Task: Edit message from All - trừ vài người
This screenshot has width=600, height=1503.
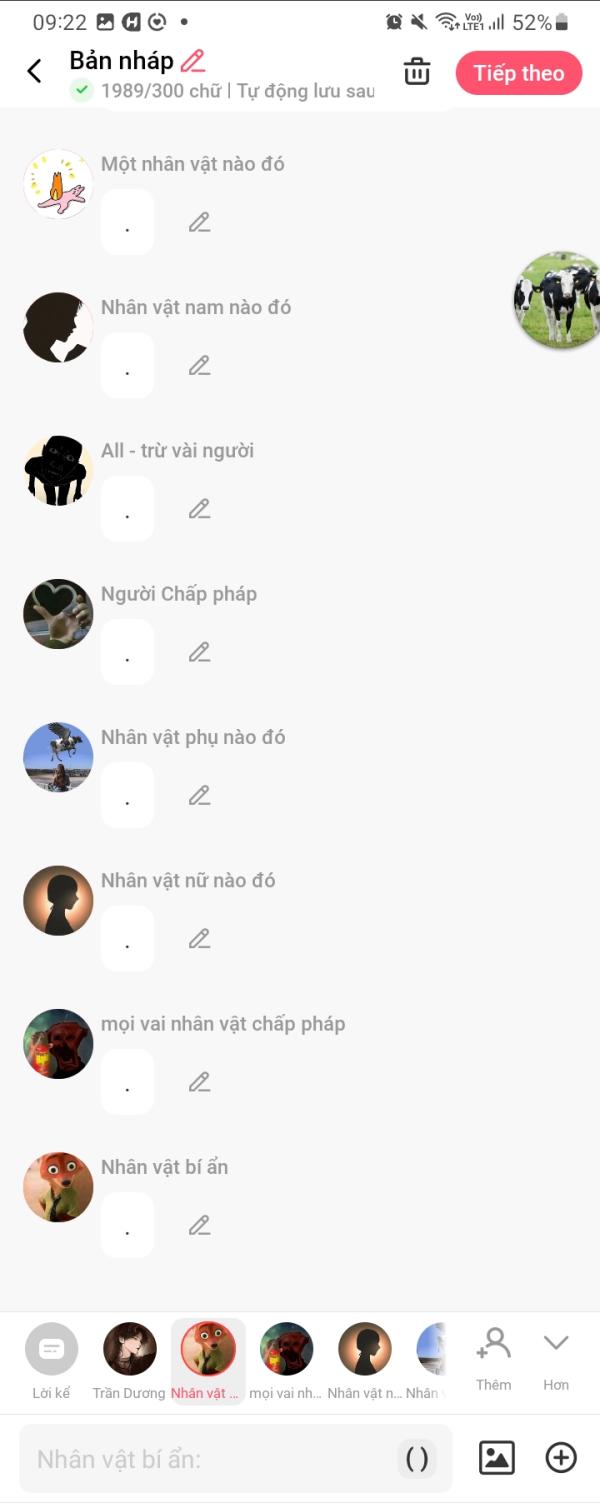Action: 200,508
